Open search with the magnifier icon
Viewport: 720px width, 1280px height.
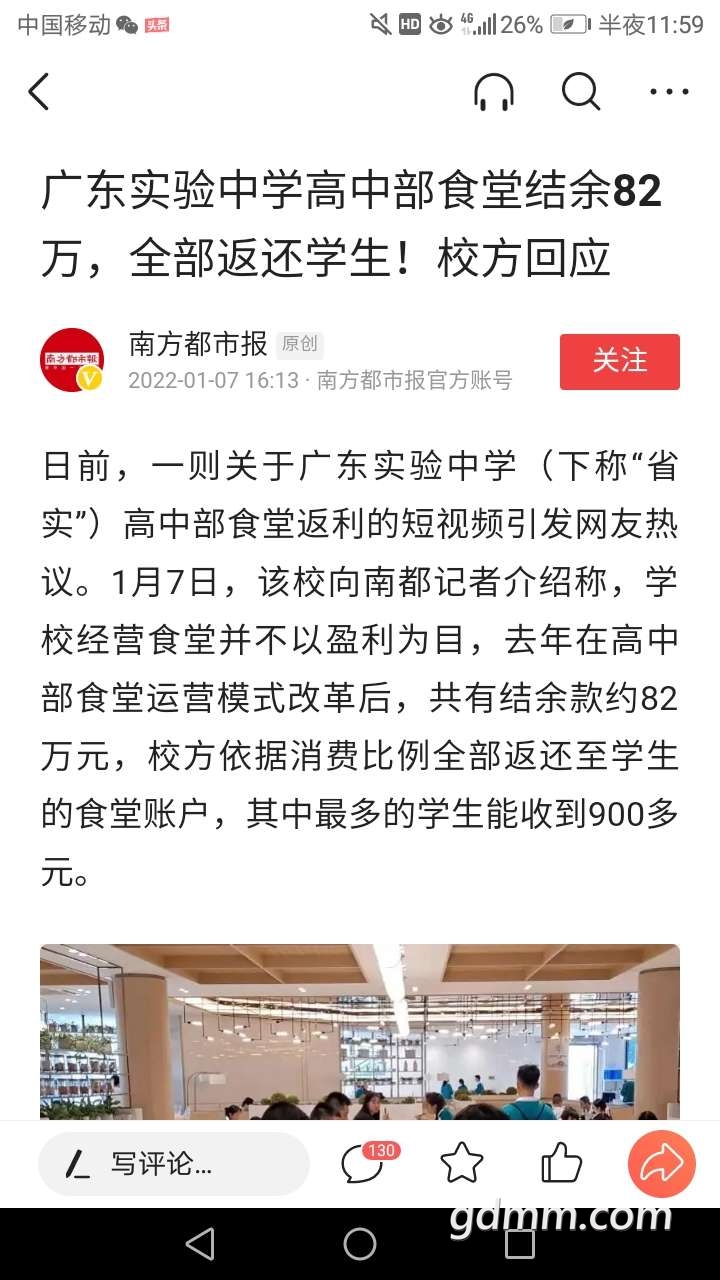[x=581, y=92]
